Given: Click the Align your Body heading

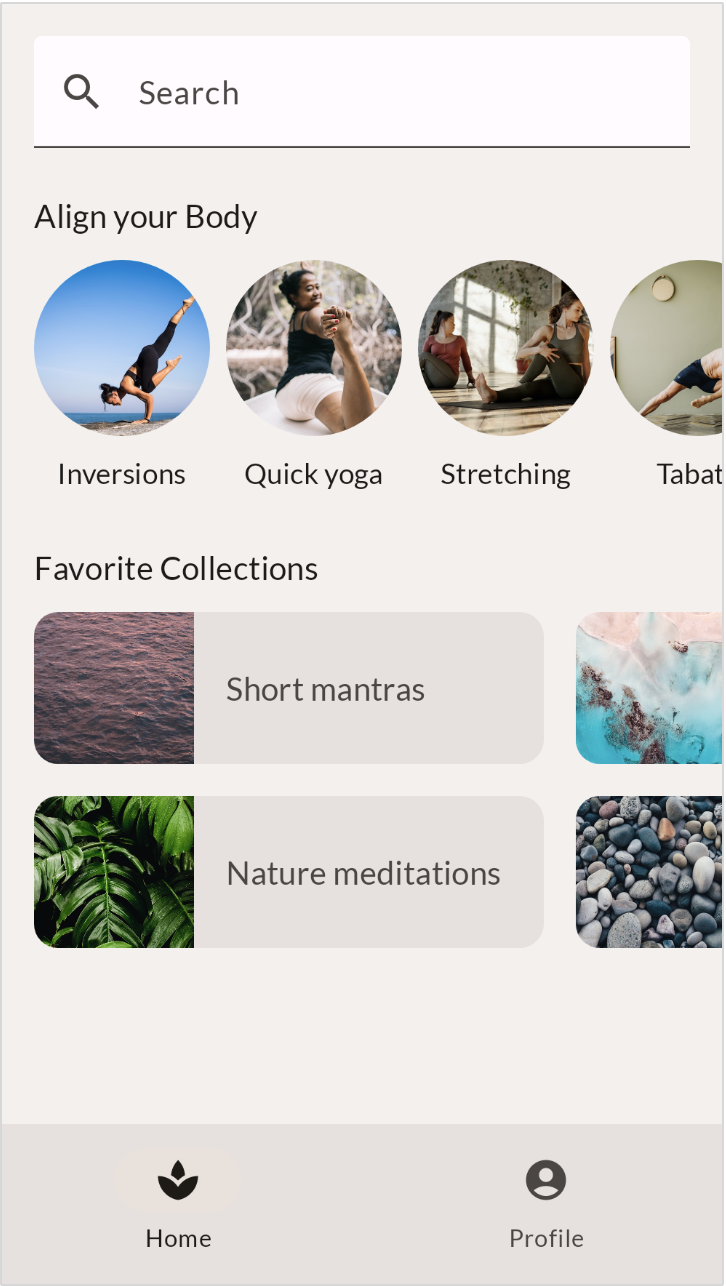Looking at the screenshot, I should click(146, 216).
